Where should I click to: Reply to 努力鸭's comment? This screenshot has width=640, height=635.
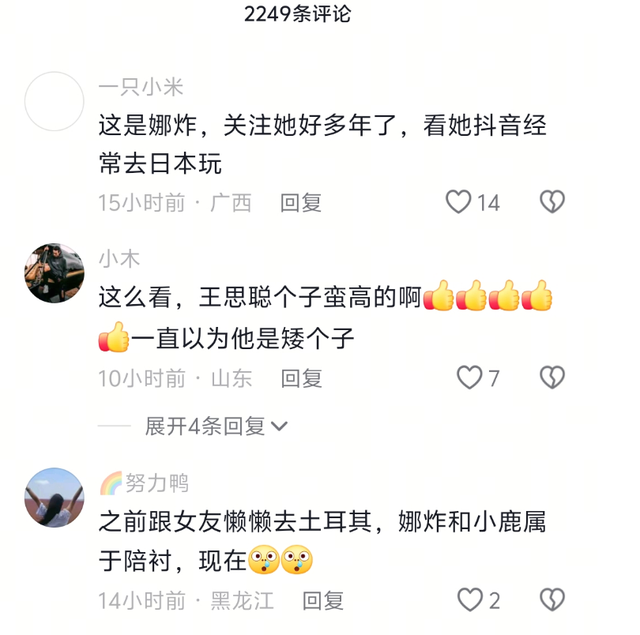click(x=323, y=600)
